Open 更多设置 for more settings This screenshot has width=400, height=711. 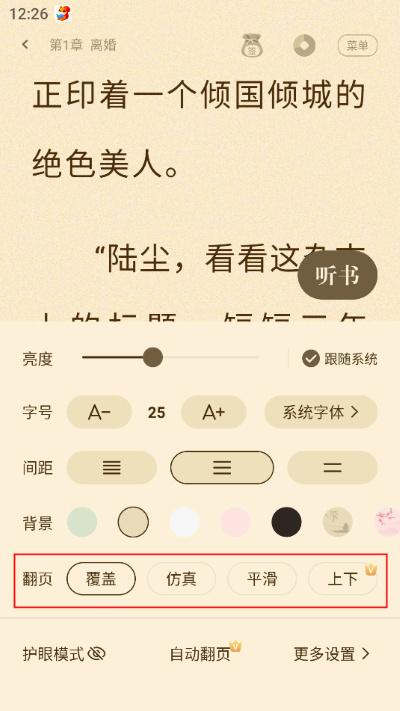(x=332, y=654)
